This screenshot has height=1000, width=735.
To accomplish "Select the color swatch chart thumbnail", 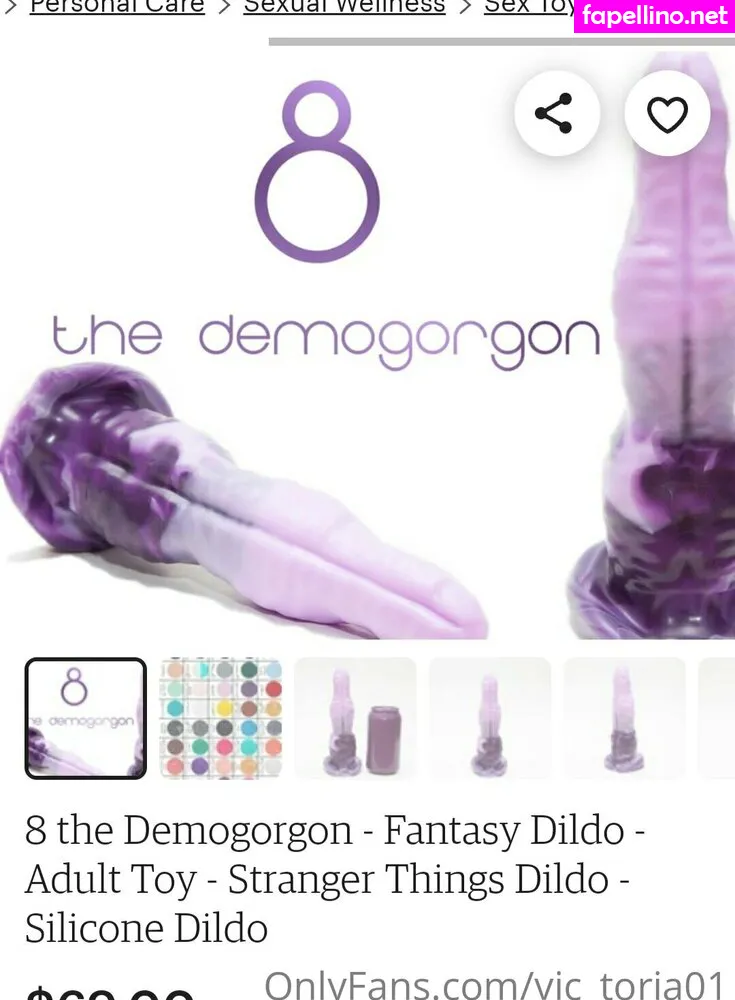I will (x=221, y=718).
